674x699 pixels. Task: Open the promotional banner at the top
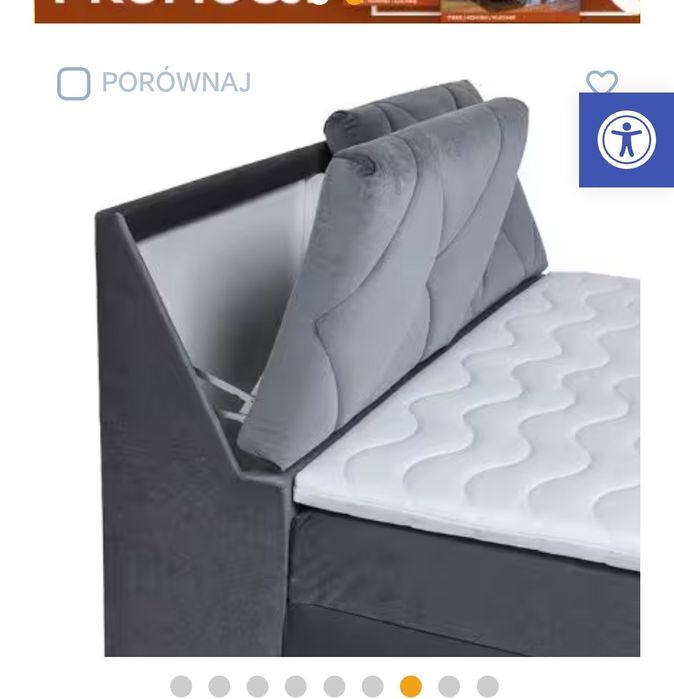337,10
